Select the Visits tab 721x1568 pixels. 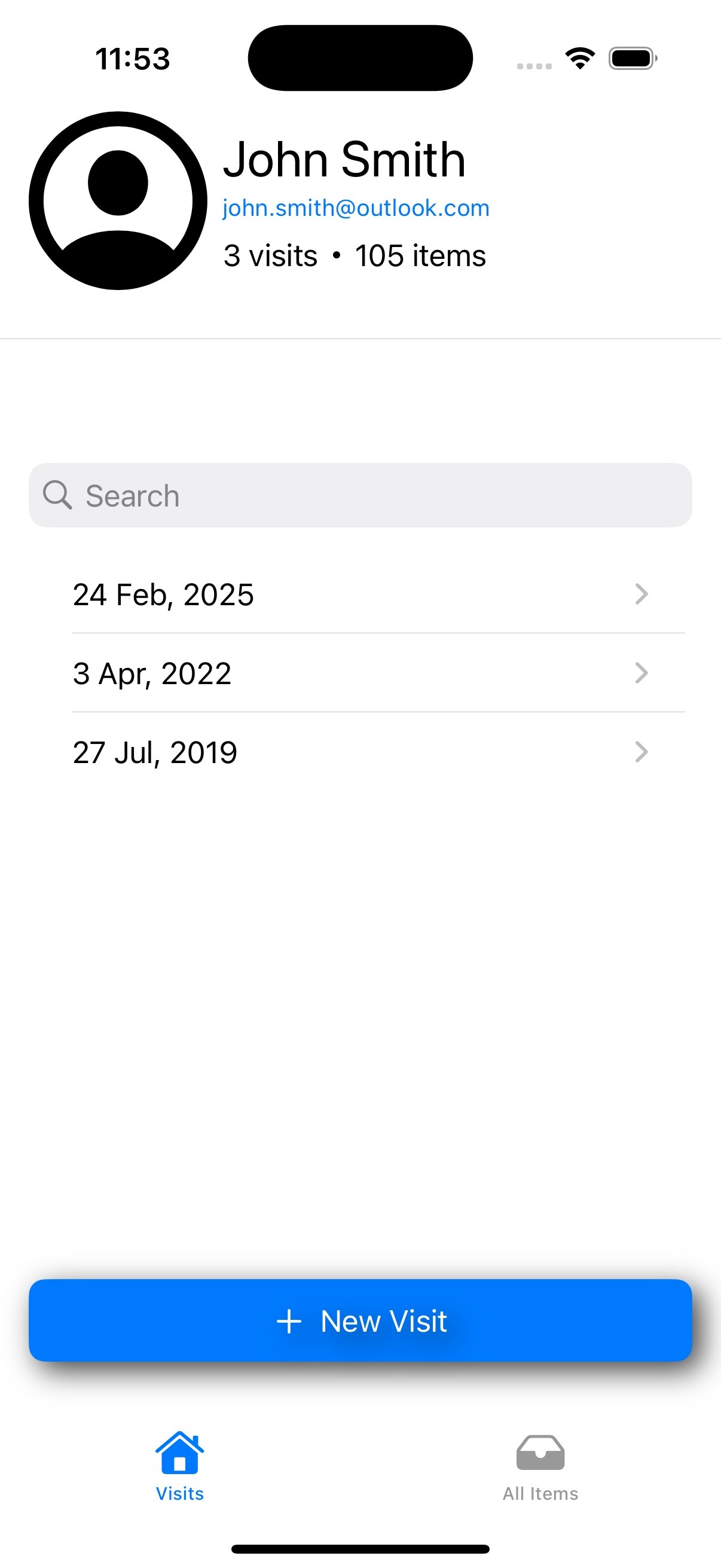coord(180,1468)
